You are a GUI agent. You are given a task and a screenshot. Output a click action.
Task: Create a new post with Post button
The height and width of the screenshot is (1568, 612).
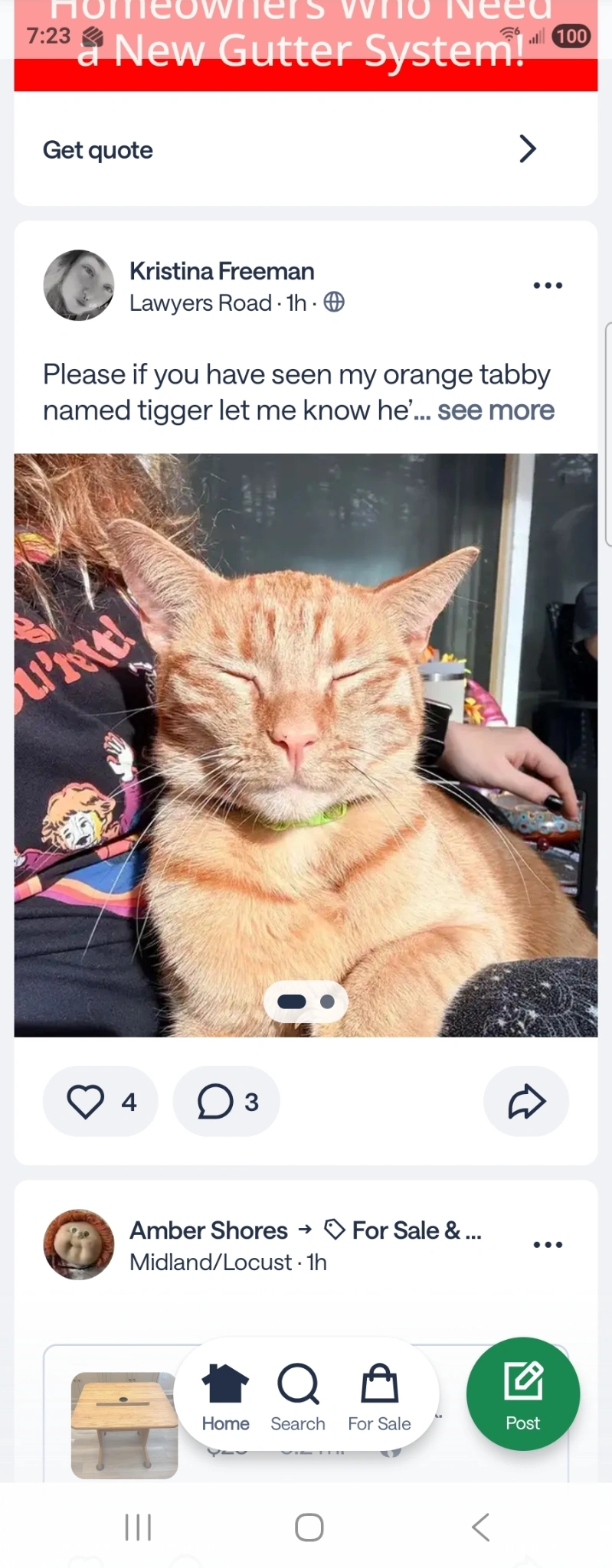pos(523,1393)
